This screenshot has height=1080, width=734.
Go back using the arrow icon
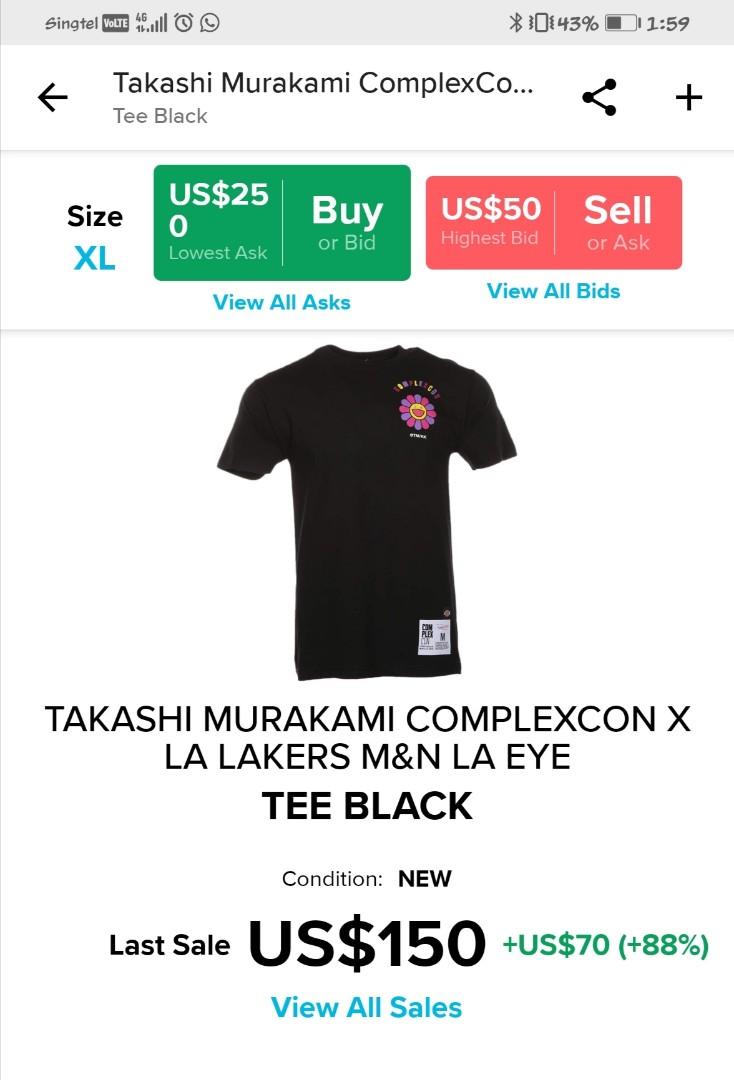click(x=52, y=97)
